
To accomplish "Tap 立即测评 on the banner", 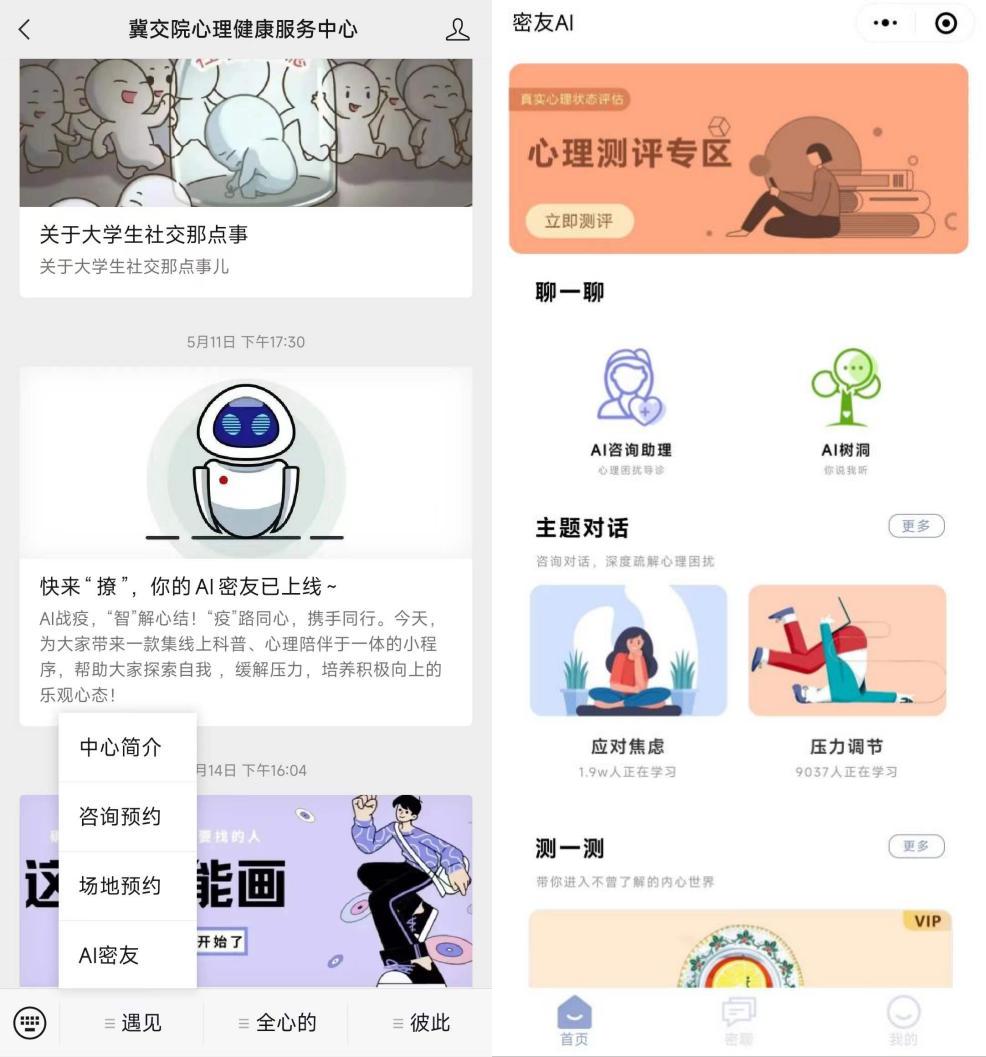I will [x=579, y=221].
